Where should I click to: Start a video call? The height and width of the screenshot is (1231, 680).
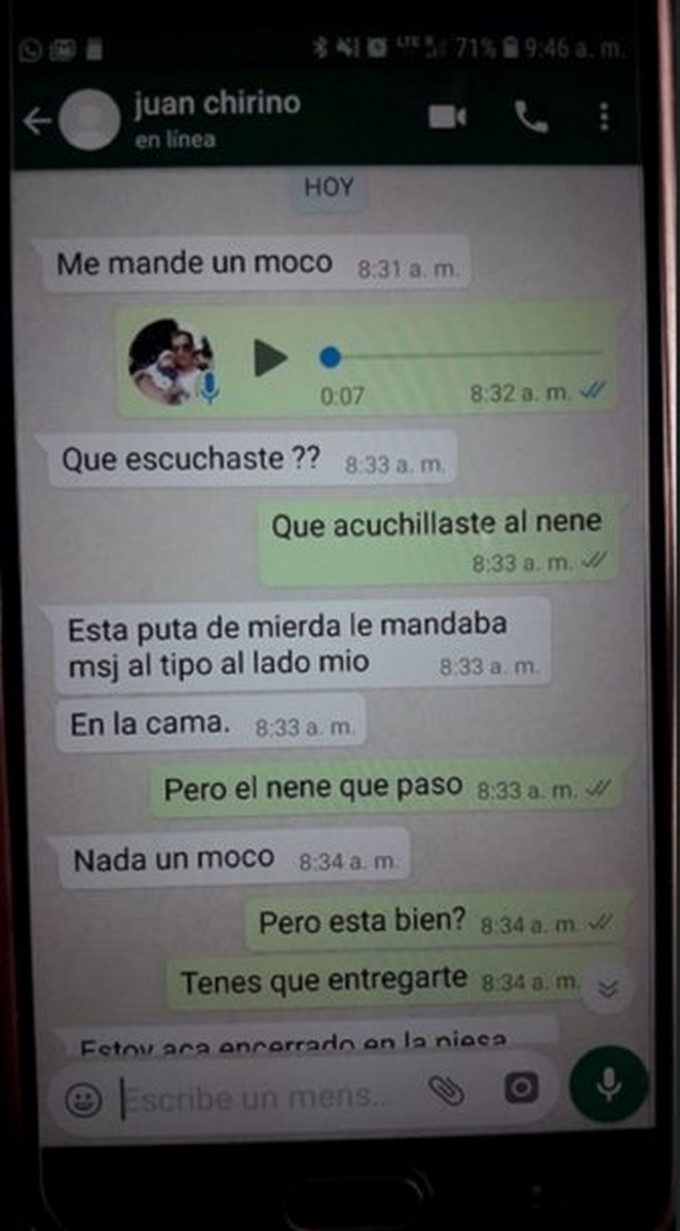(447, 118)
